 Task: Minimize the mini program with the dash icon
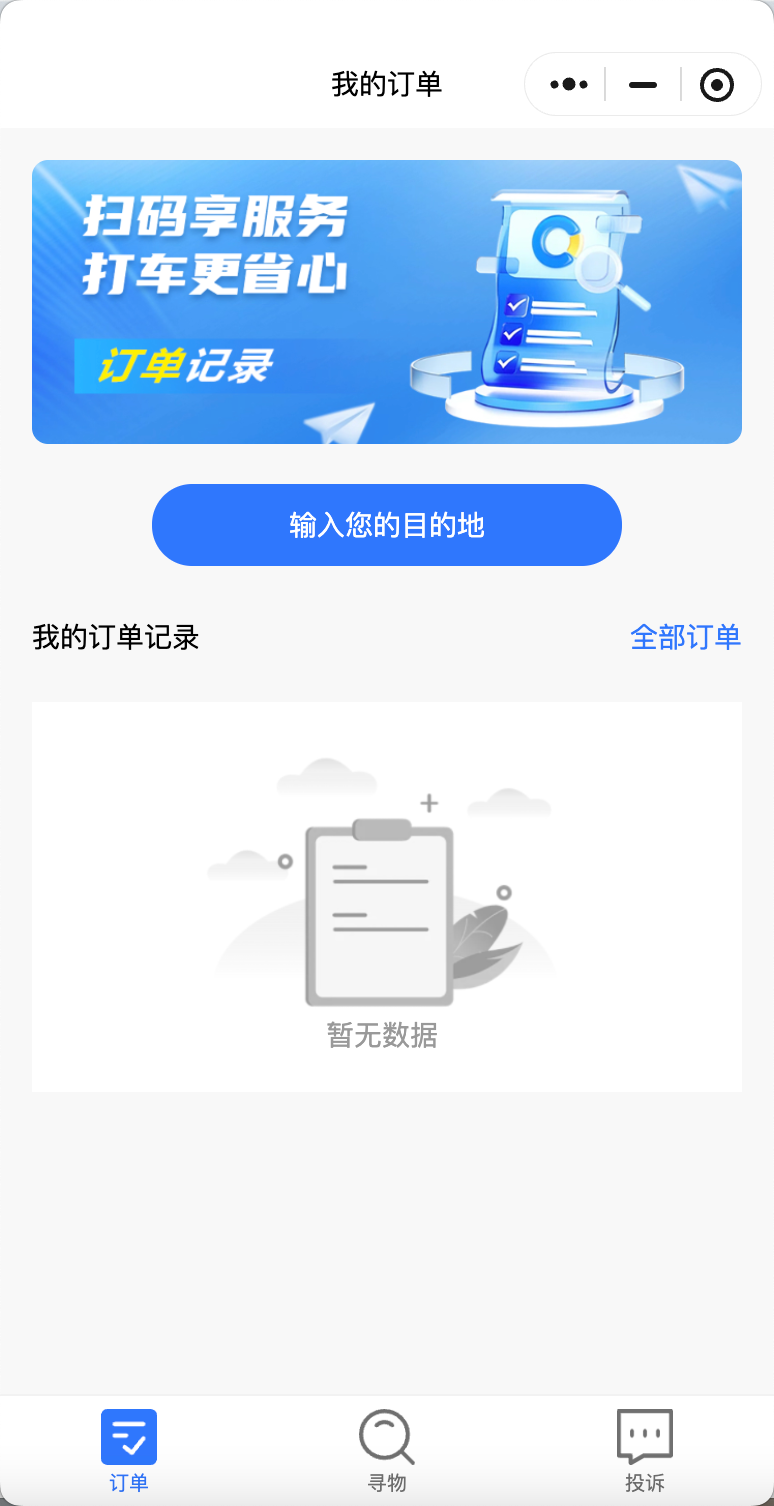coord(643,85)
